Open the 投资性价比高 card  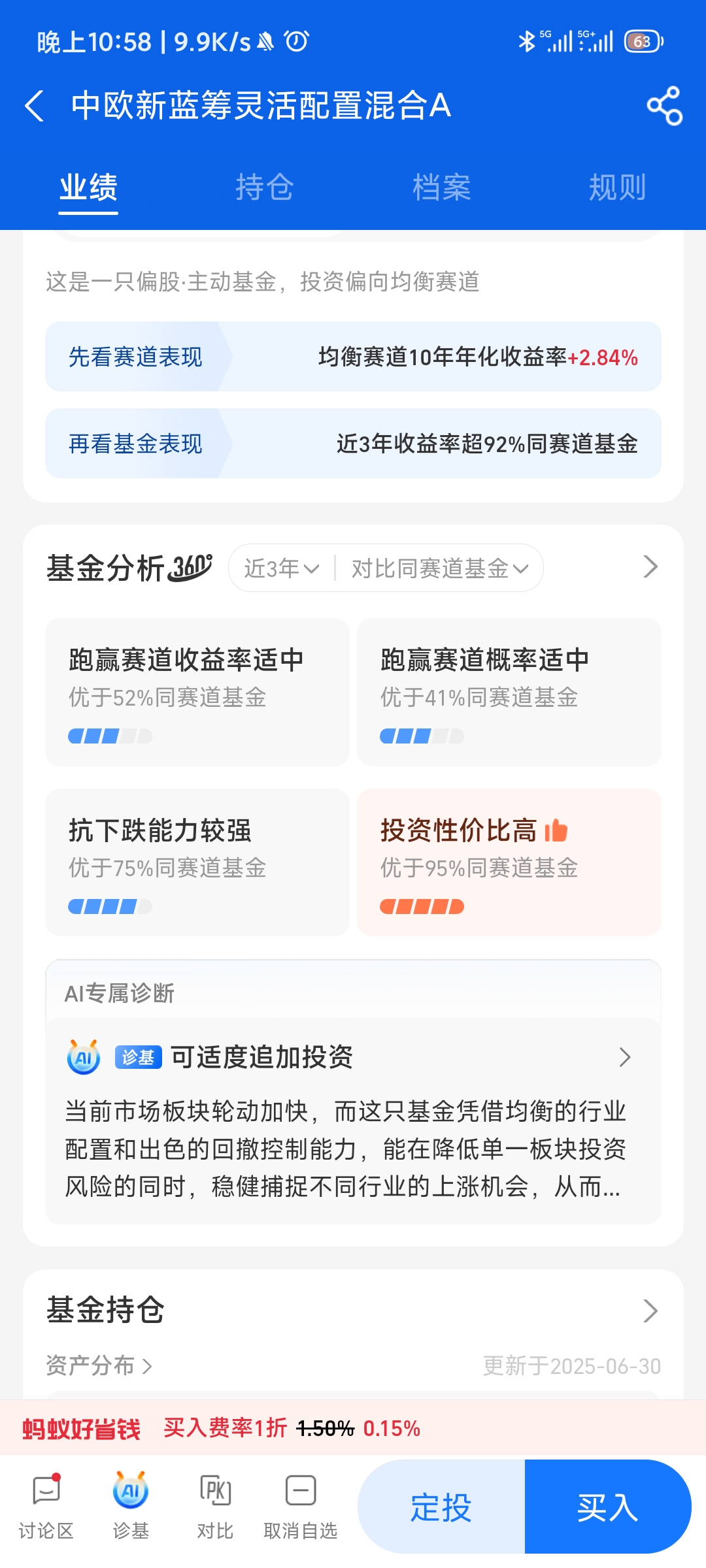point(509,862)
